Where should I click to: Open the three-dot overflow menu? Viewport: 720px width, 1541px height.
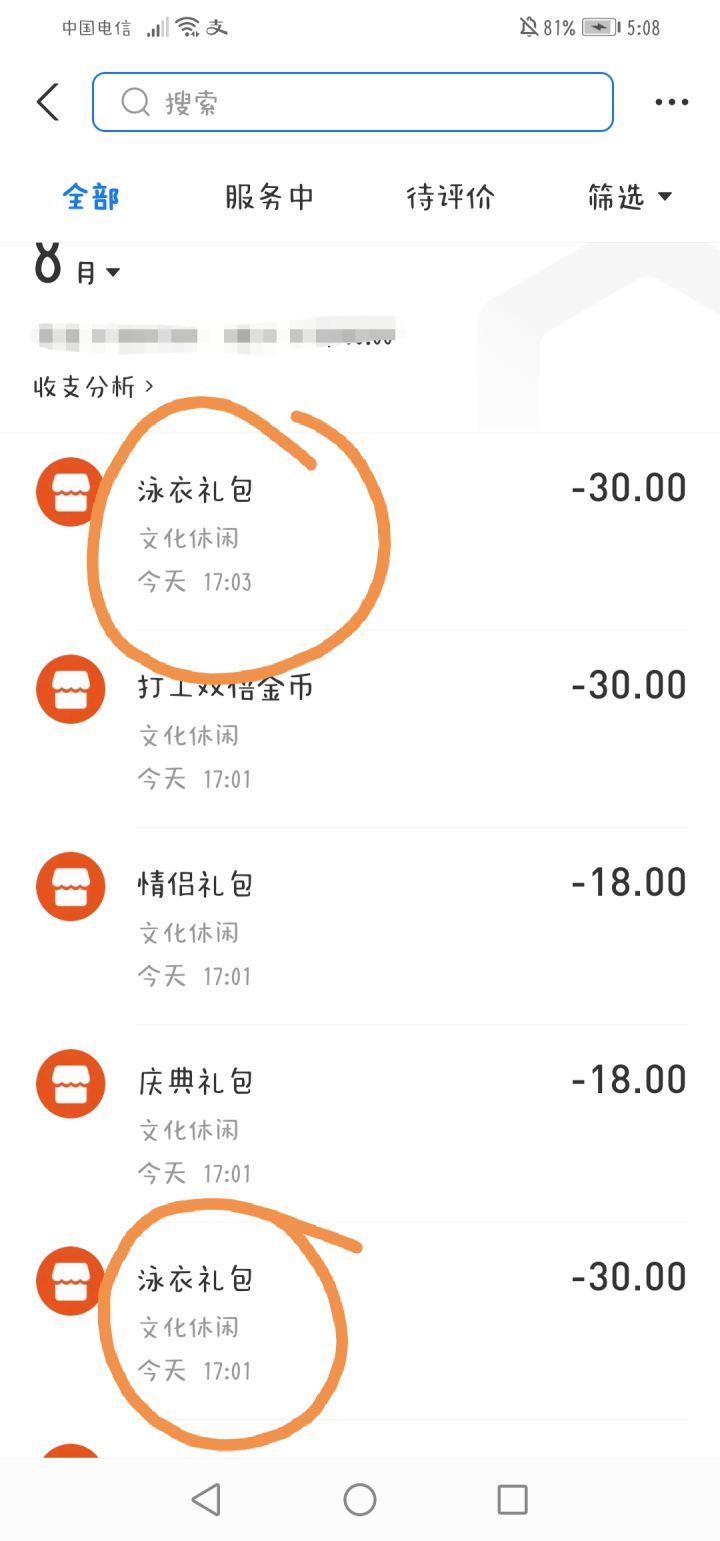tap(671, 101)
